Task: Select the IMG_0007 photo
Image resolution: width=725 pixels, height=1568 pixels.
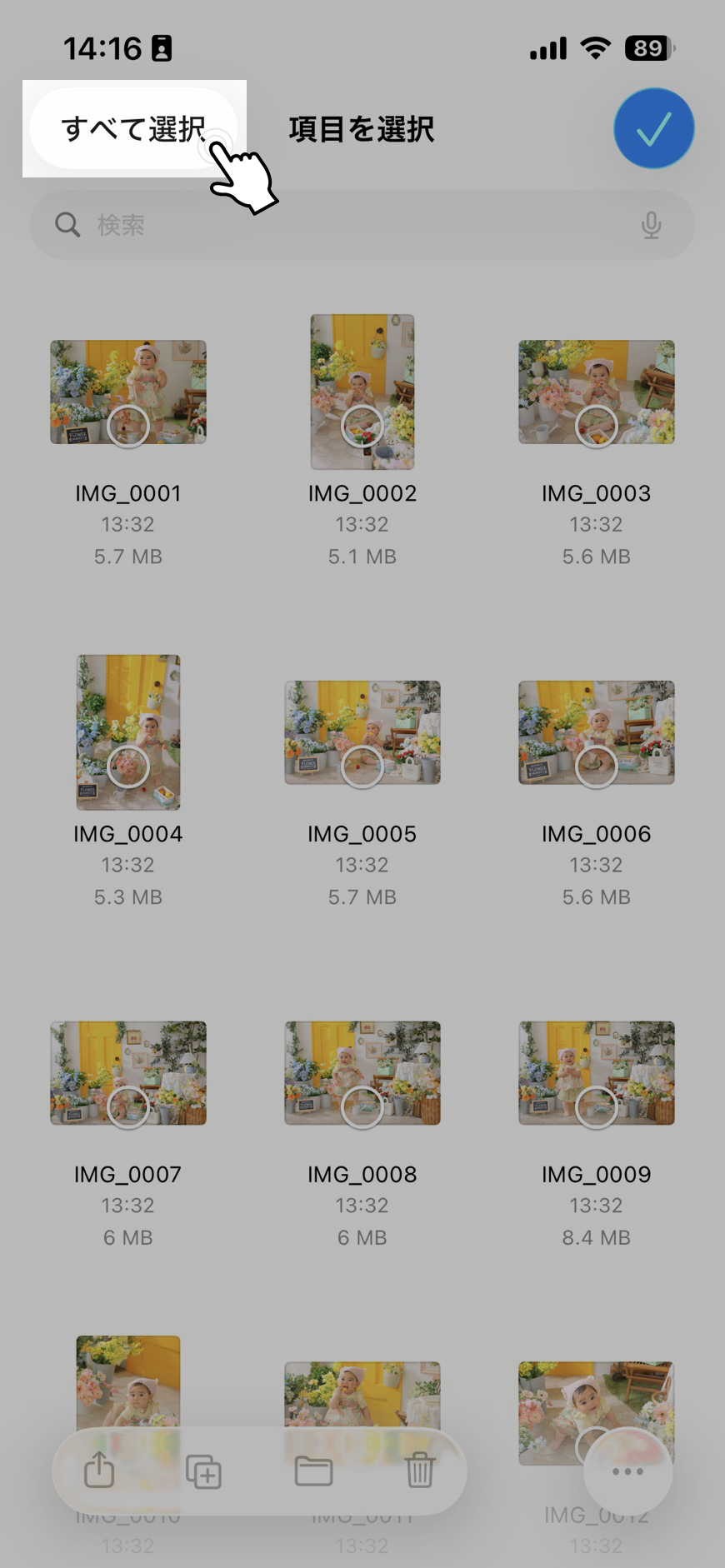Action: [x=128, y=1073]
